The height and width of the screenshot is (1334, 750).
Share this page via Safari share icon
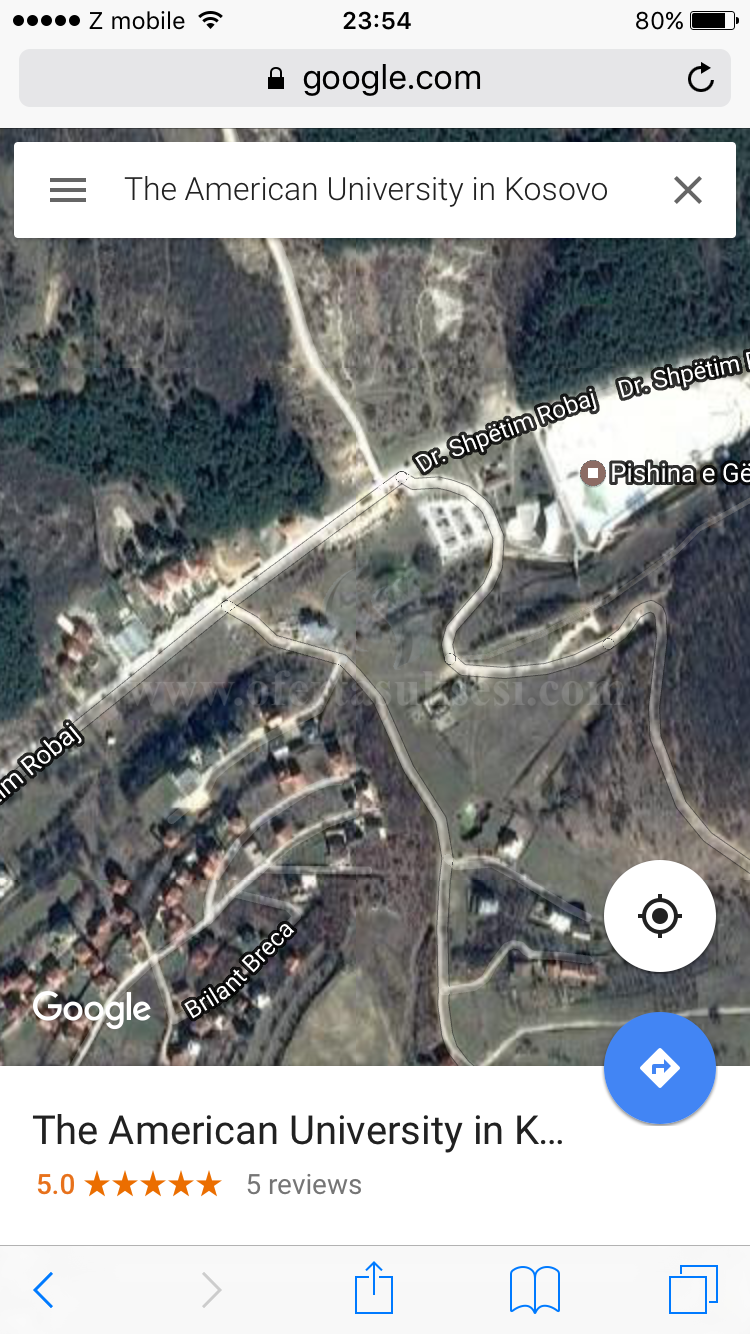(x=375, y=1288)
